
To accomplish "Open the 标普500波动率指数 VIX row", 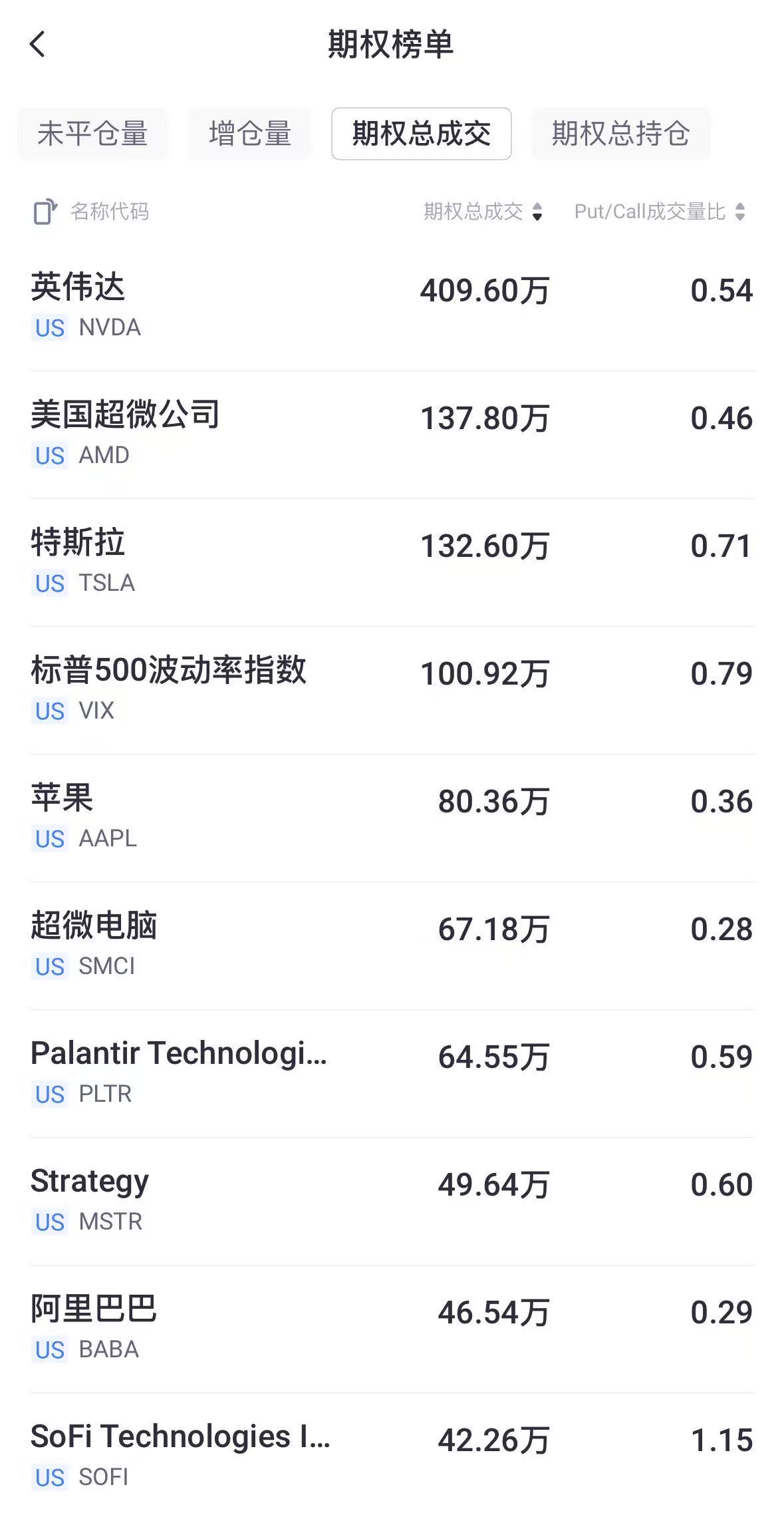I will [x=392, y=691].
